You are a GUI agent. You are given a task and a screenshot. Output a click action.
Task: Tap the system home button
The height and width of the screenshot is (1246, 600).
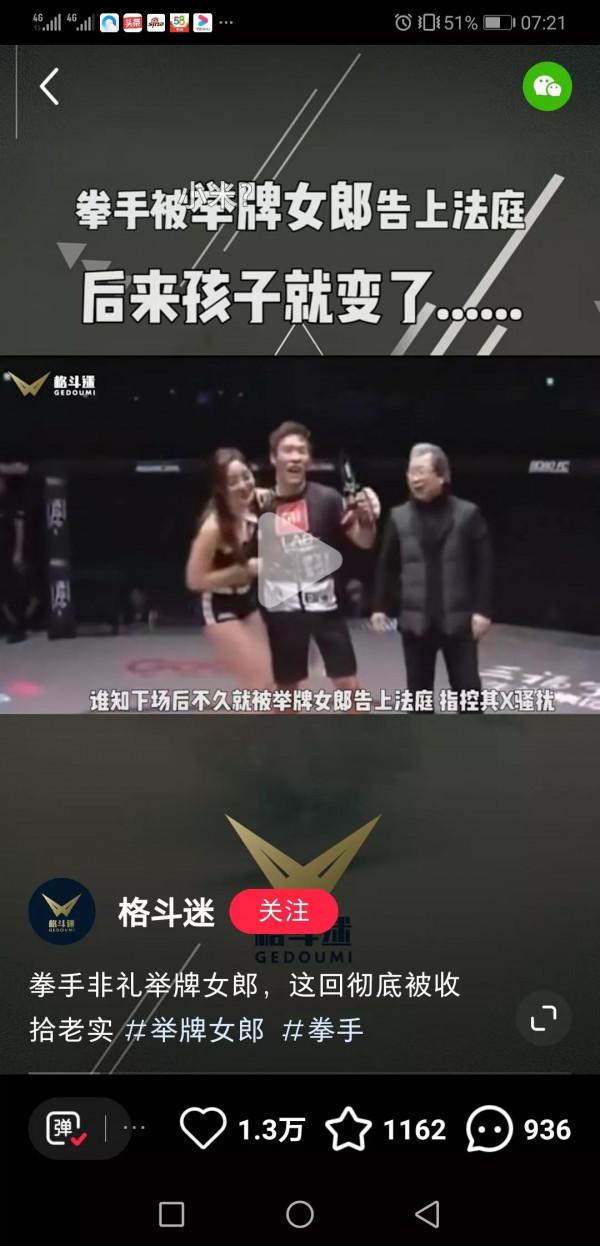tap(300, 1214)
